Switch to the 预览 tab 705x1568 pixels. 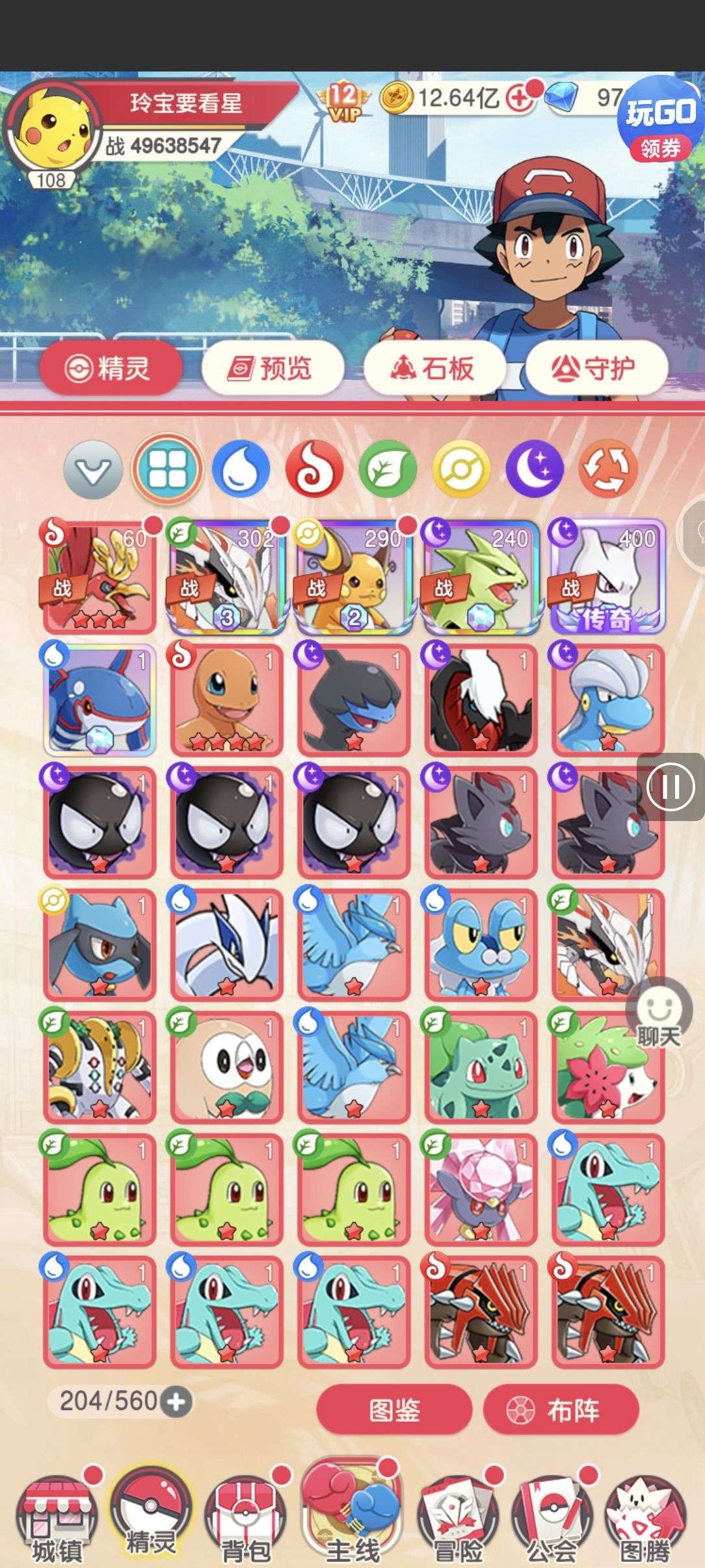[272, 369]
